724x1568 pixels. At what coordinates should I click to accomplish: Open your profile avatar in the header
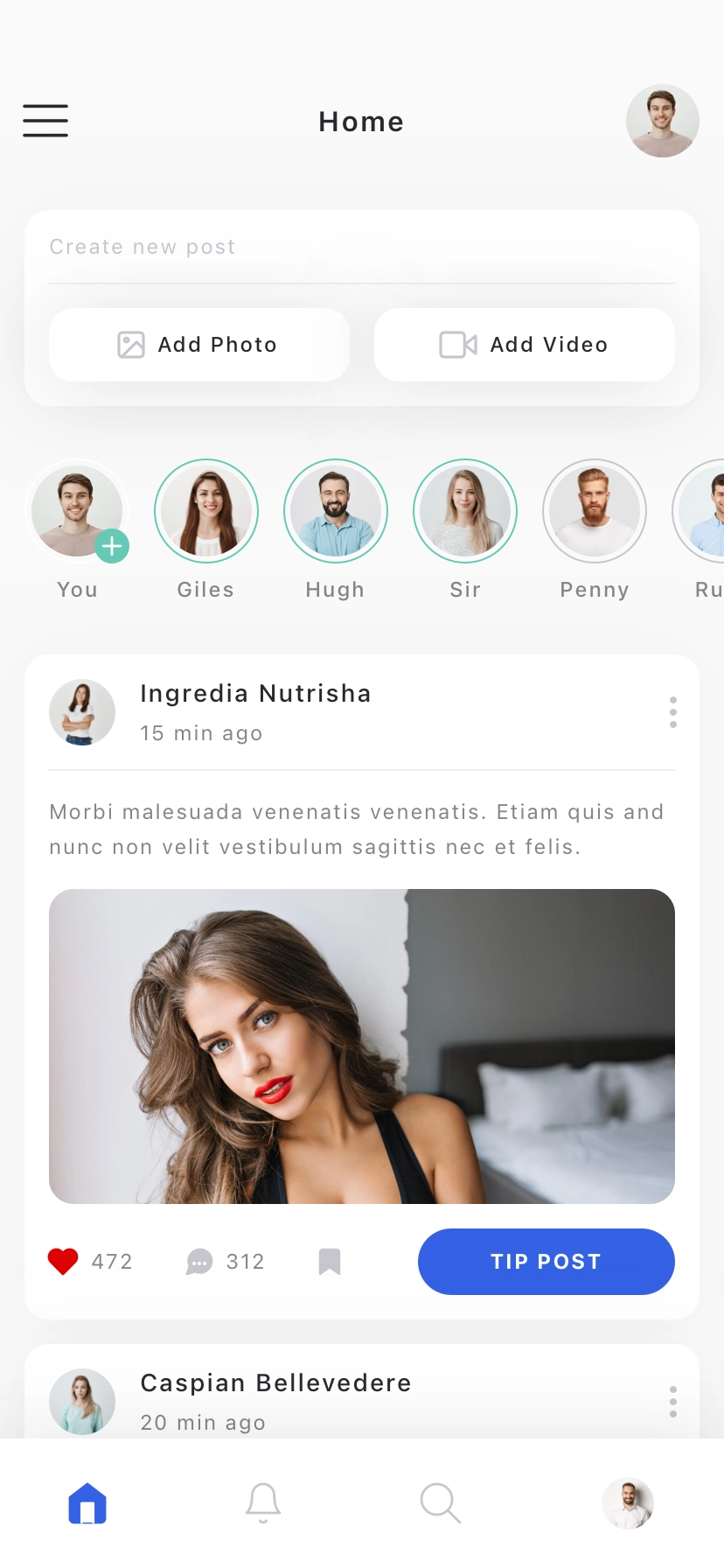click(x=663, y=121)
